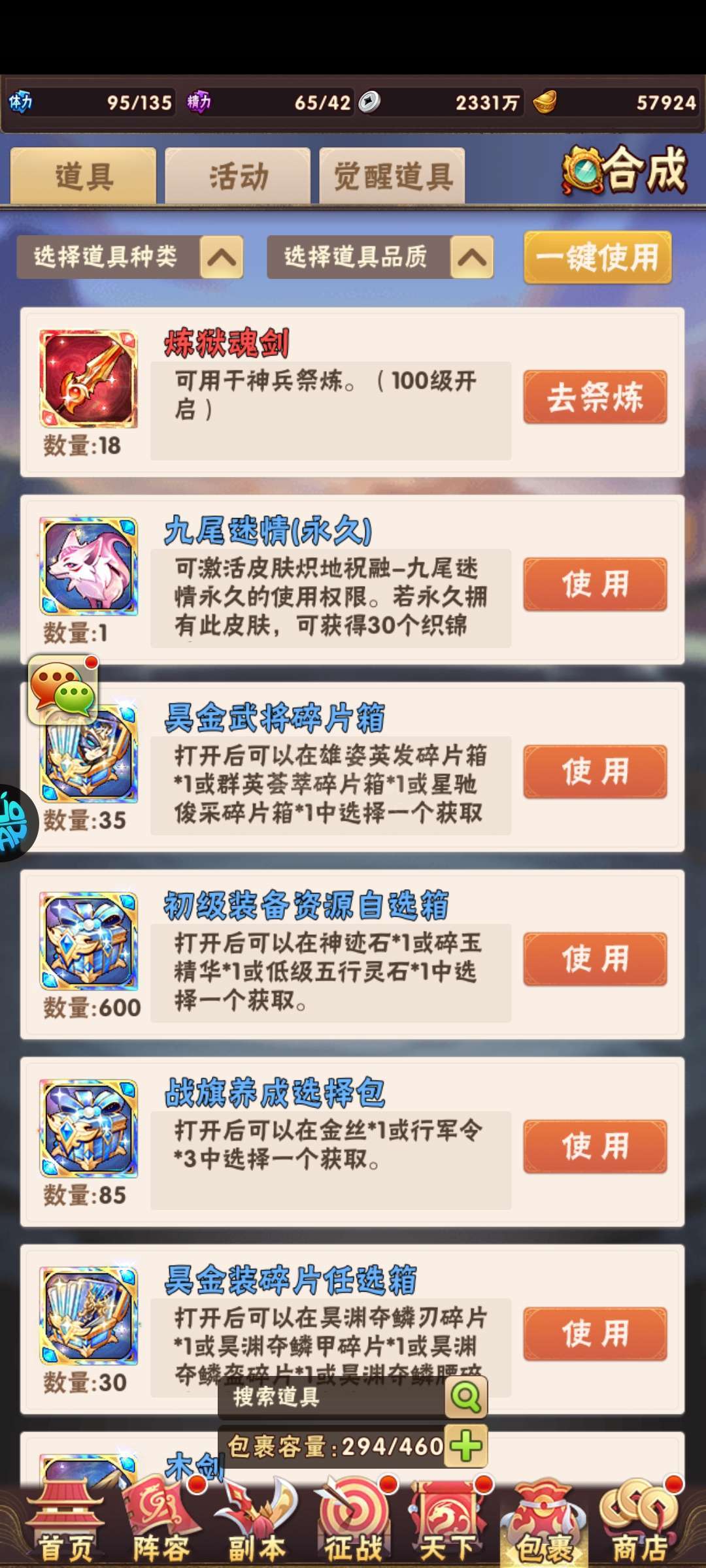The width and height of the screenshot is (706, 1568).
Task: Use the 九尾迷情(永久) item
Action: (x=595, y=584)
